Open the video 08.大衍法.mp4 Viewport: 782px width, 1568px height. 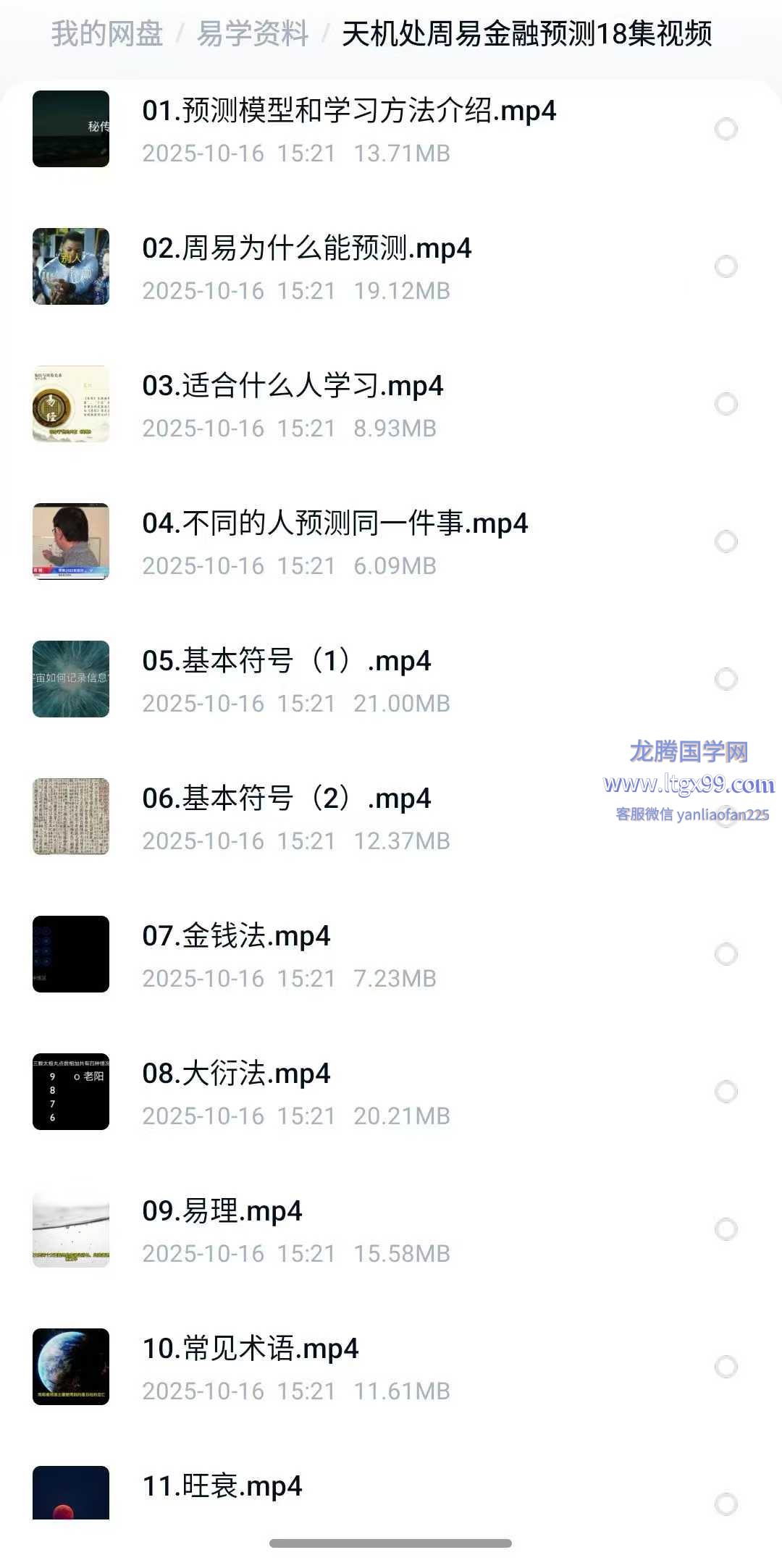click(236, 1074)
